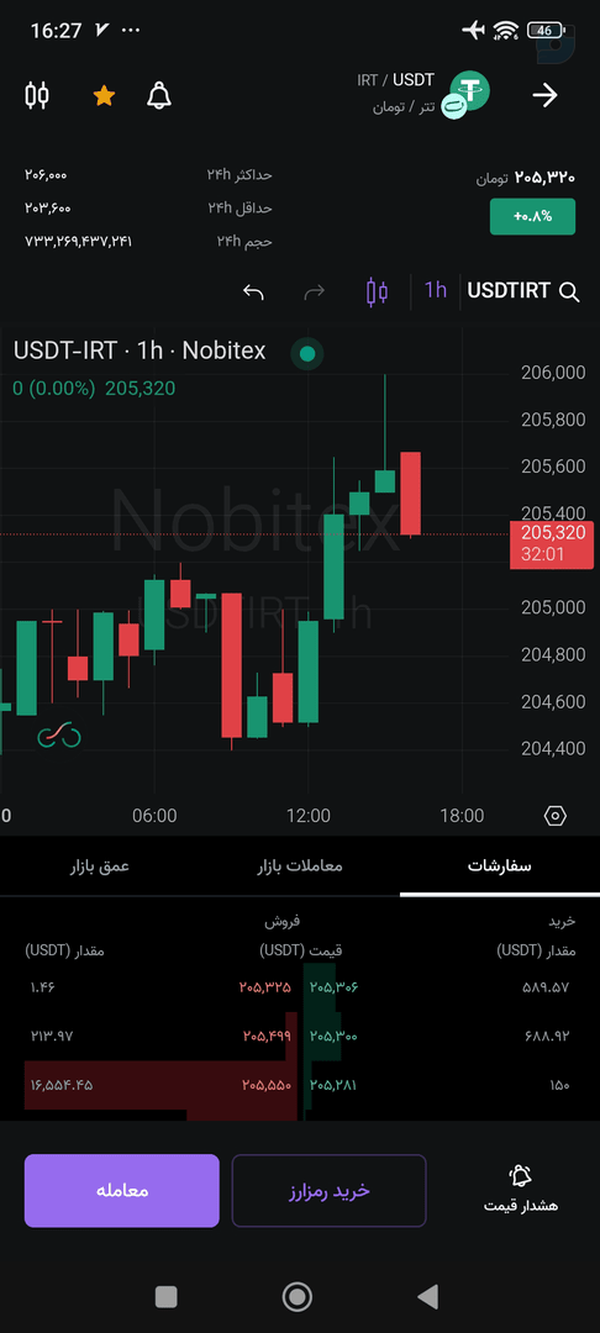The height and width of the screenshot is (1333, 600).
Task: Open the candlestick chart icon in header
Action: (x=37, y=96)
